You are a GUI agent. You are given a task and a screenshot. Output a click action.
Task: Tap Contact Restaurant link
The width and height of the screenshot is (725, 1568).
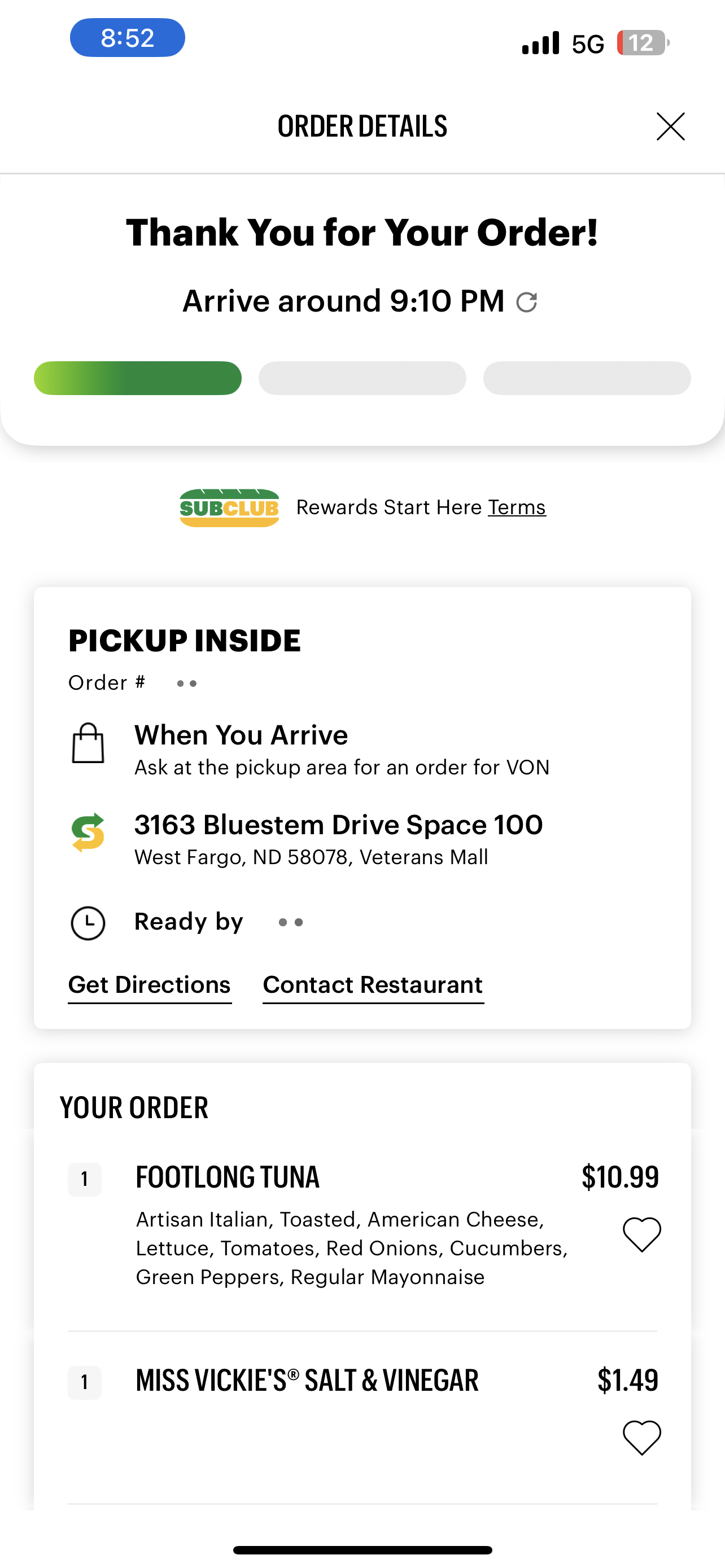point(373,985)
